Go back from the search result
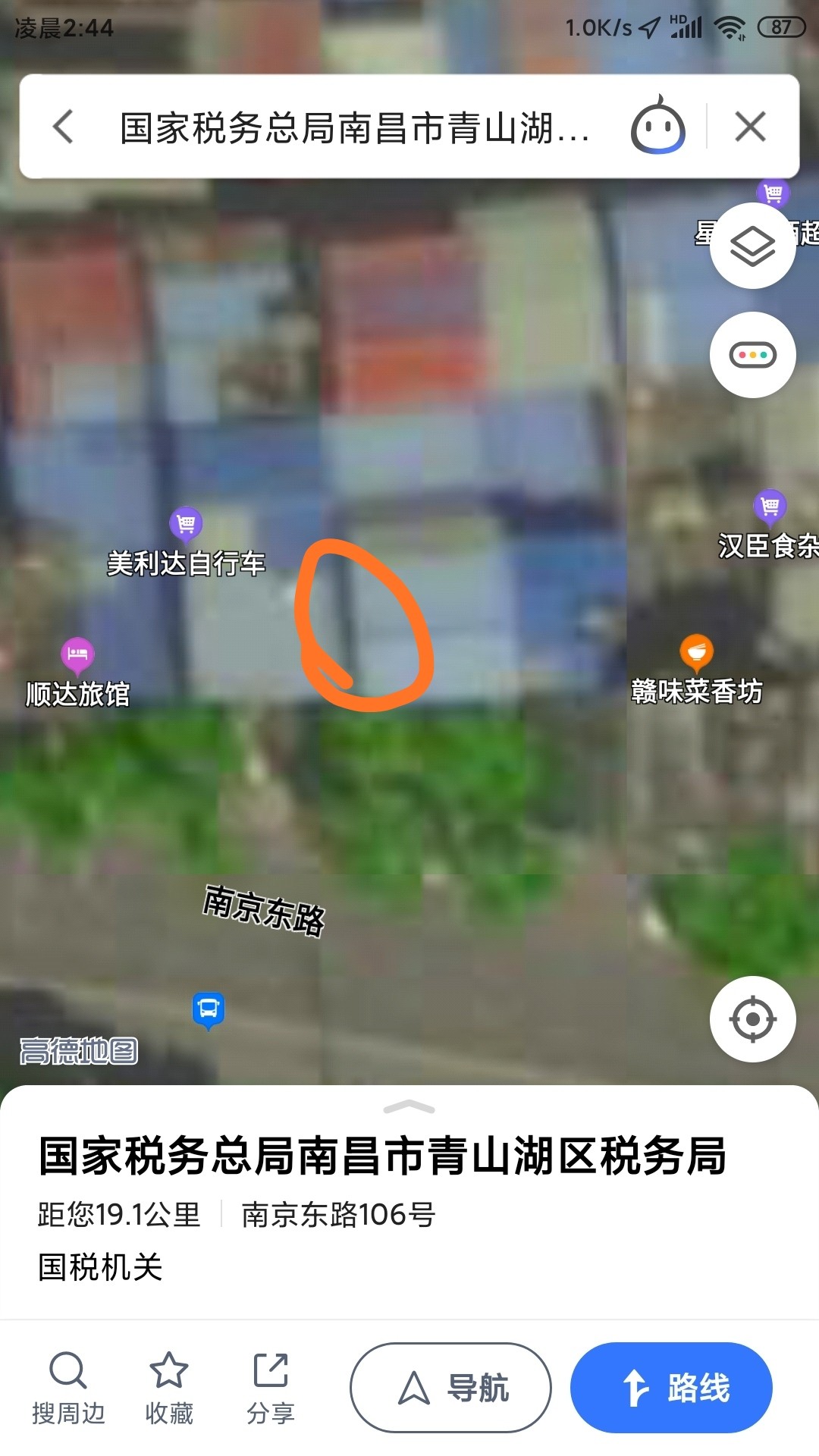The height and width of the screenshot is (1456, 819). point(64,127)
